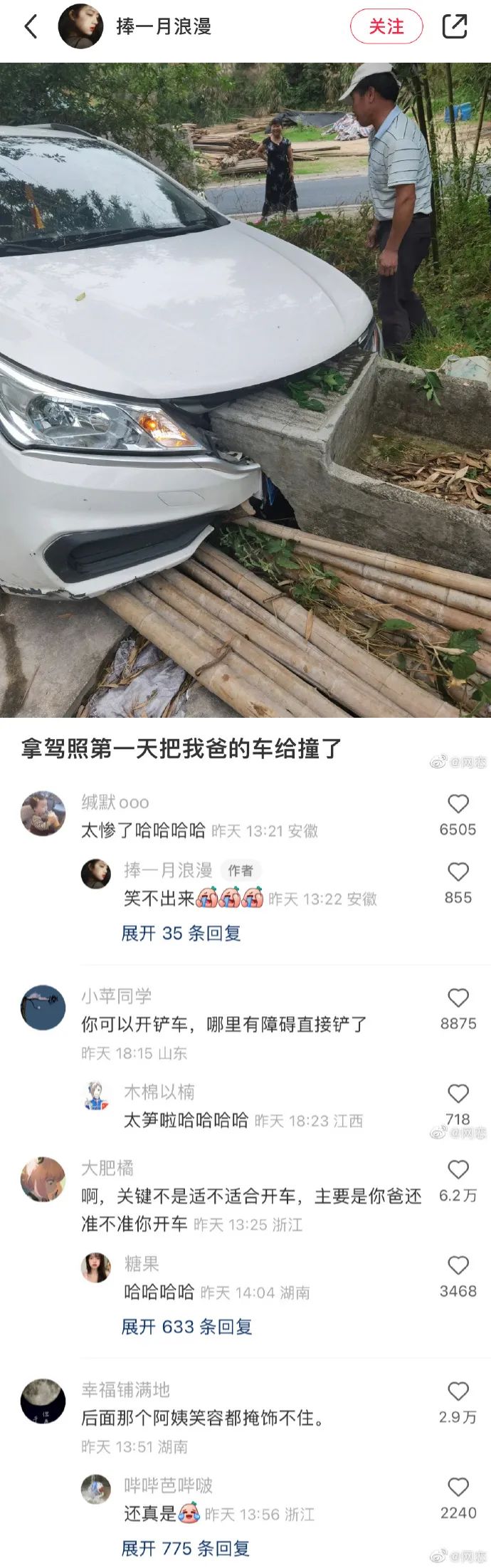The width and height of the screenshot is (491, 1568).
Task: Share this post via the top-right icon
Action: tap(454, 26)
